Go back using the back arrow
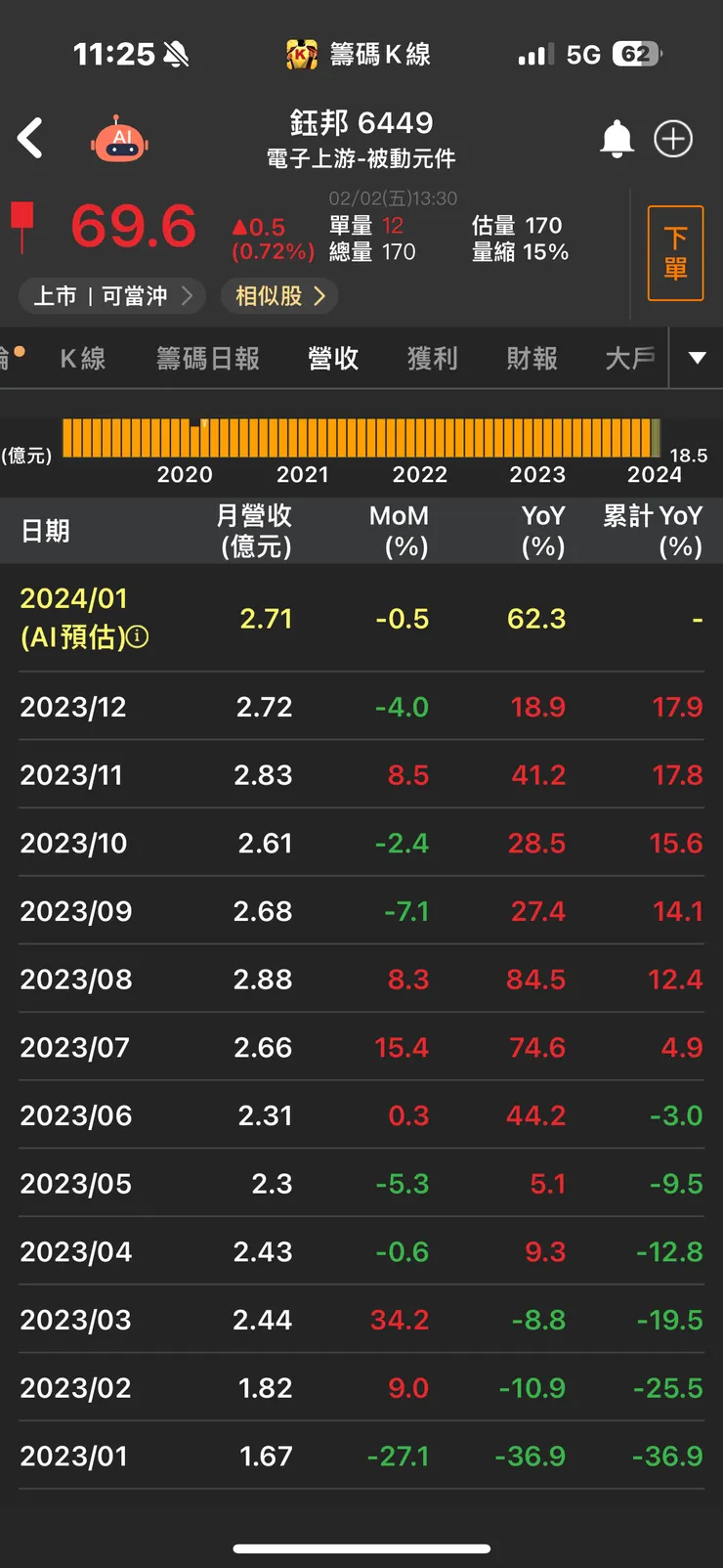 tap(31, 138)
